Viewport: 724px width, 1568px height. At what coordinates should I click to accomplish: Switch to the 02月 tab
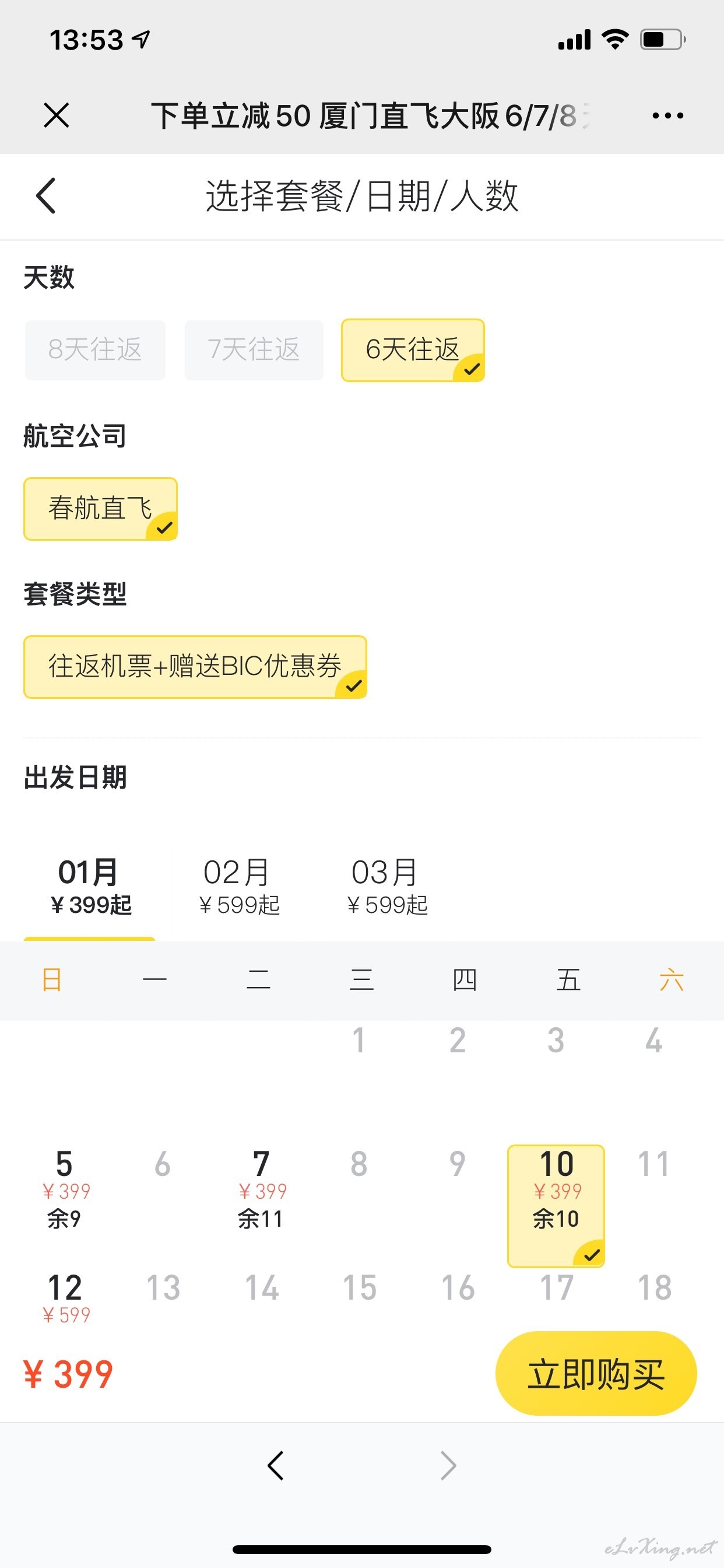coord(238,886)
